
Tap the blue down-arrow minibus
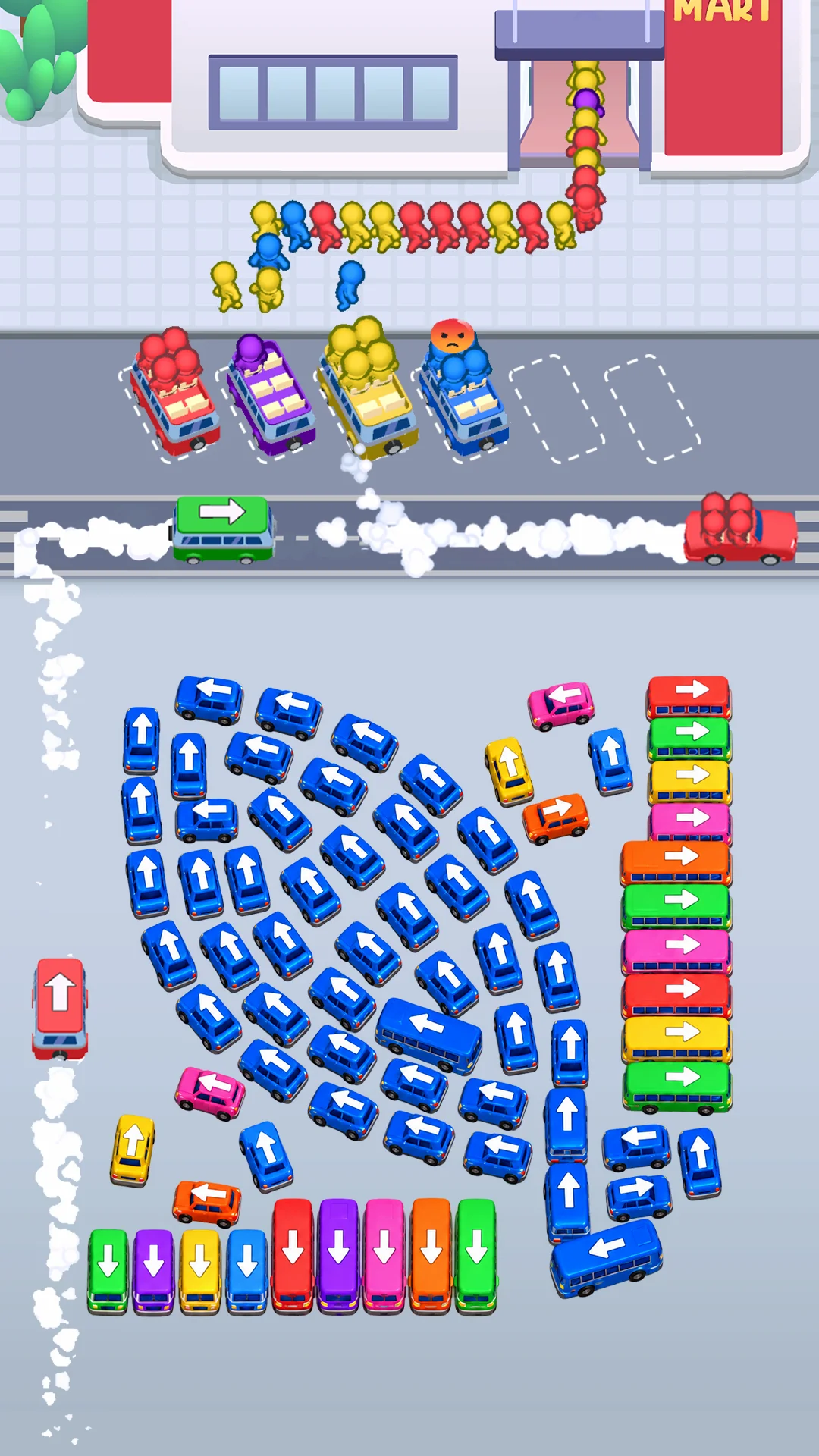point(246,1271)
